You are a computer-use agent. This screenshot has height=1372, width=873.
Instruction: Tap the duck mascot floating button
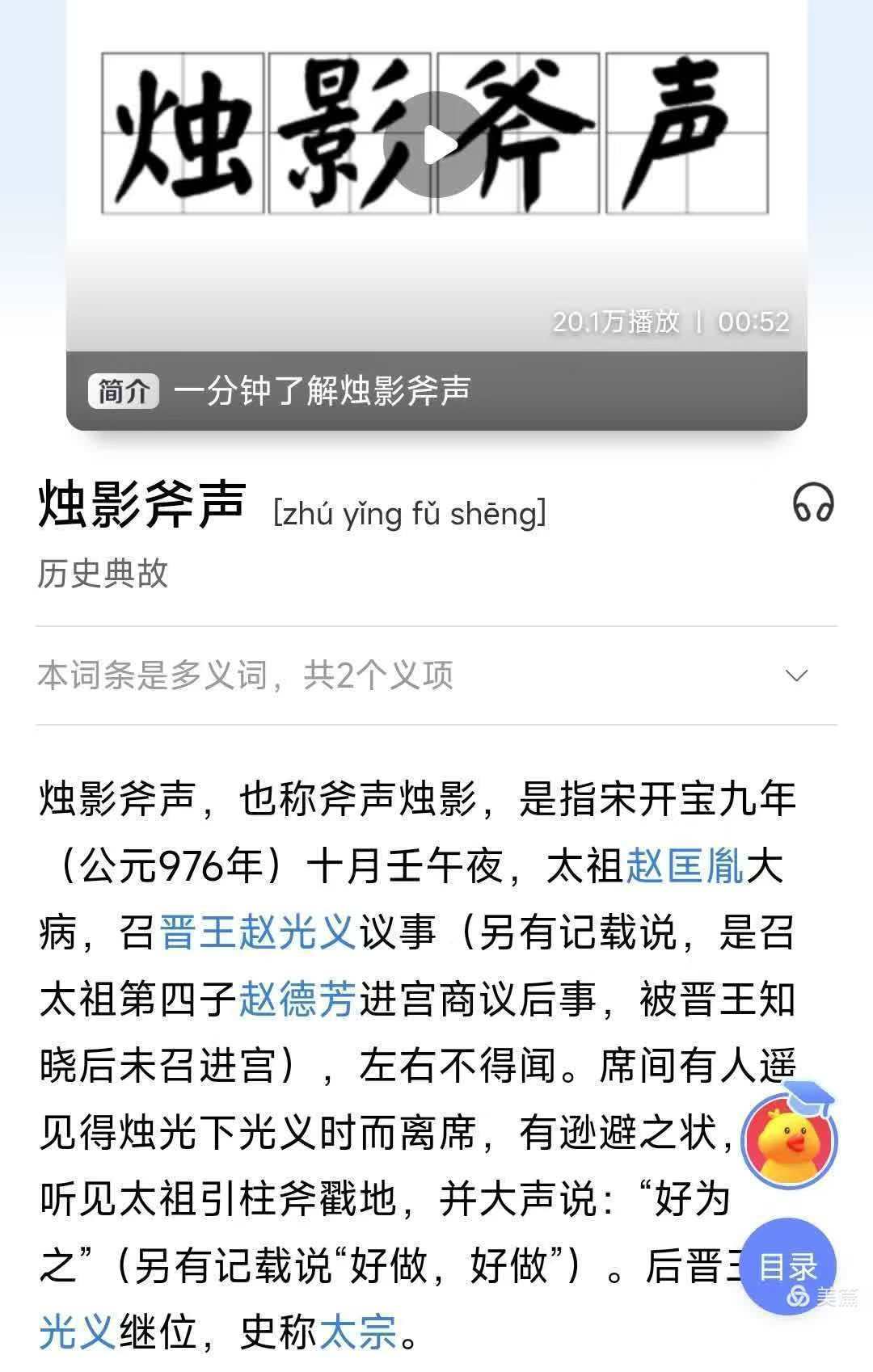789,1140
